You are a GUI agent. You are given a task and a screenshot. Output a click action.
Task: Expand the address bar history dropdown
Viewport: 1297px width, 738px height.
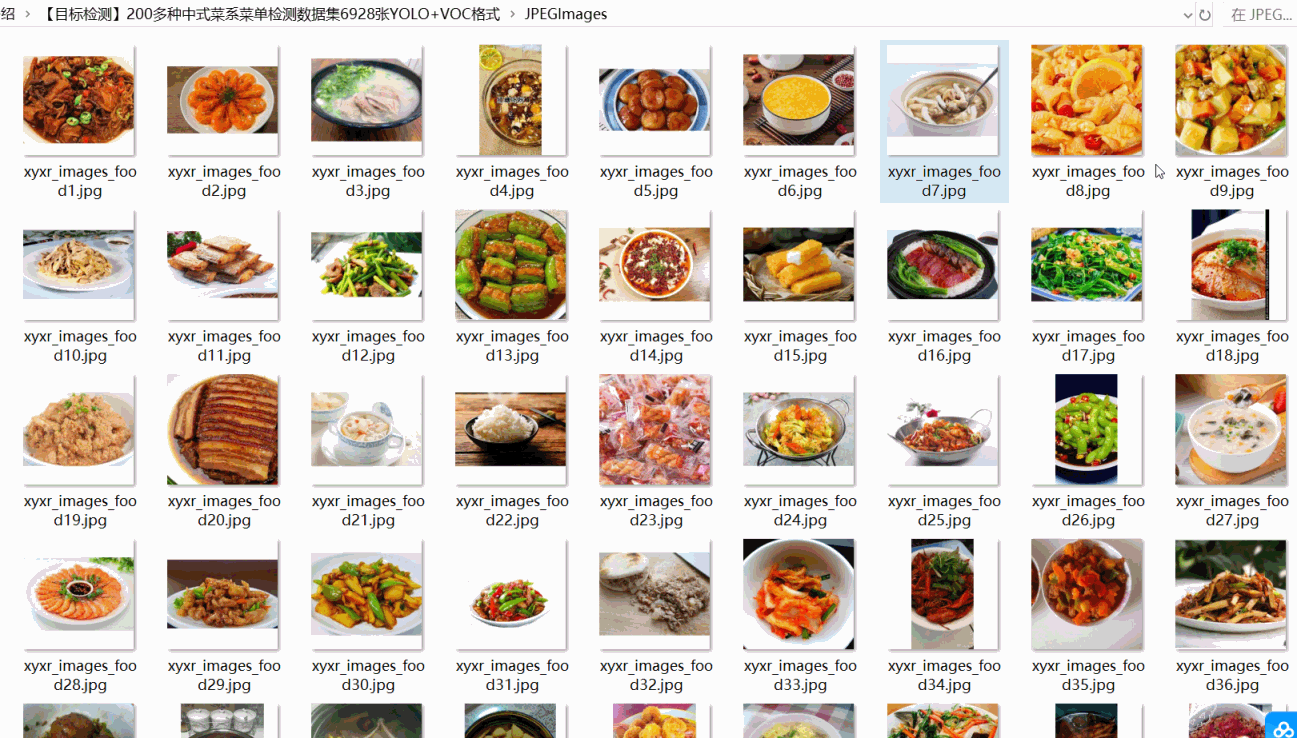pos(1187,14)
